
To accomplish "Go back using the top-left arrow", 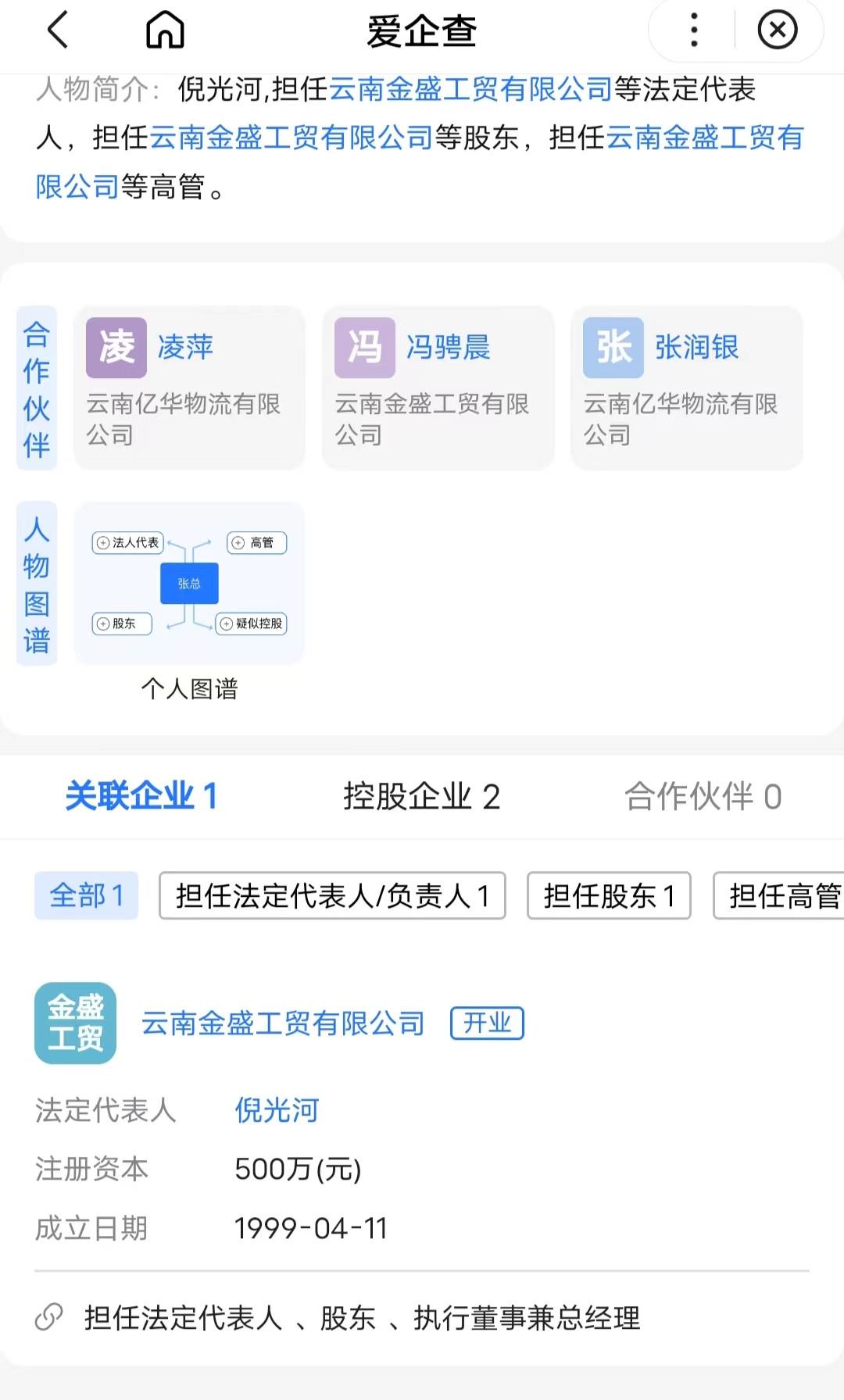I will 59,30.
